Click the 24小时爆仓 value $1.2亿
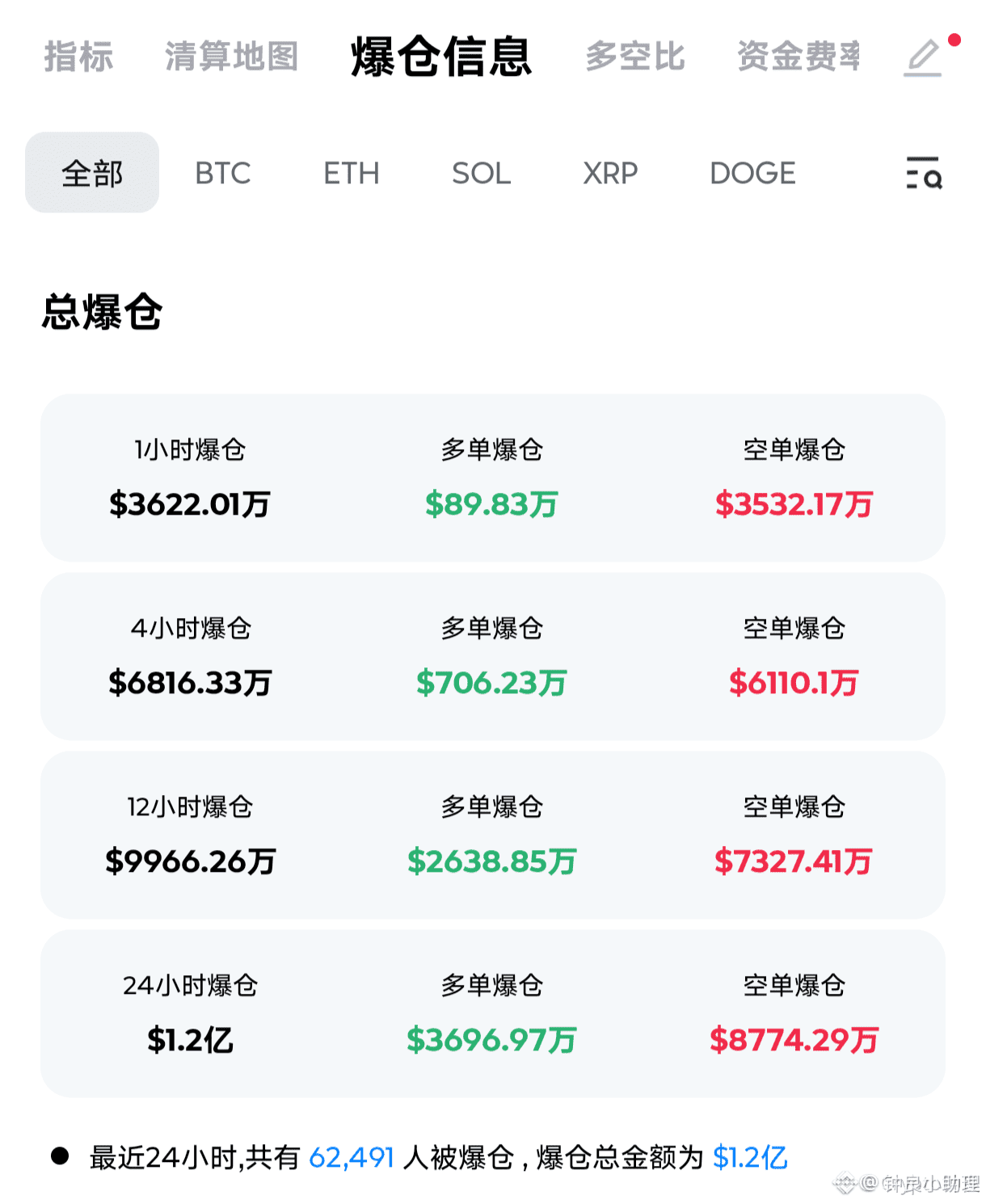Viewport: 986px width, 1204px height. pyautogui.click(x=191, y=1041)
